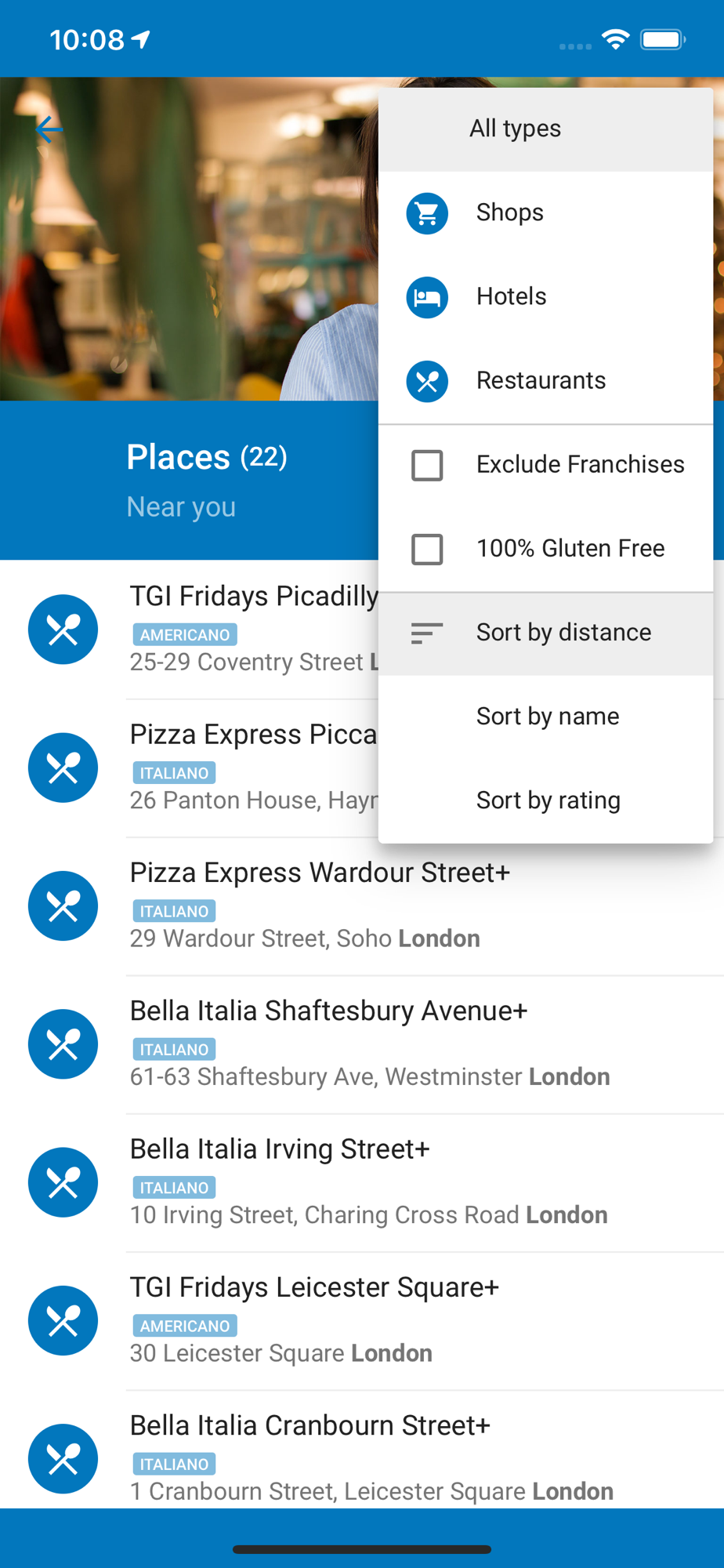Open Pizza Express Wardour Street+
Image resolution: width=724 pixels, height=1568 pixels.
(x=362, y=906)
